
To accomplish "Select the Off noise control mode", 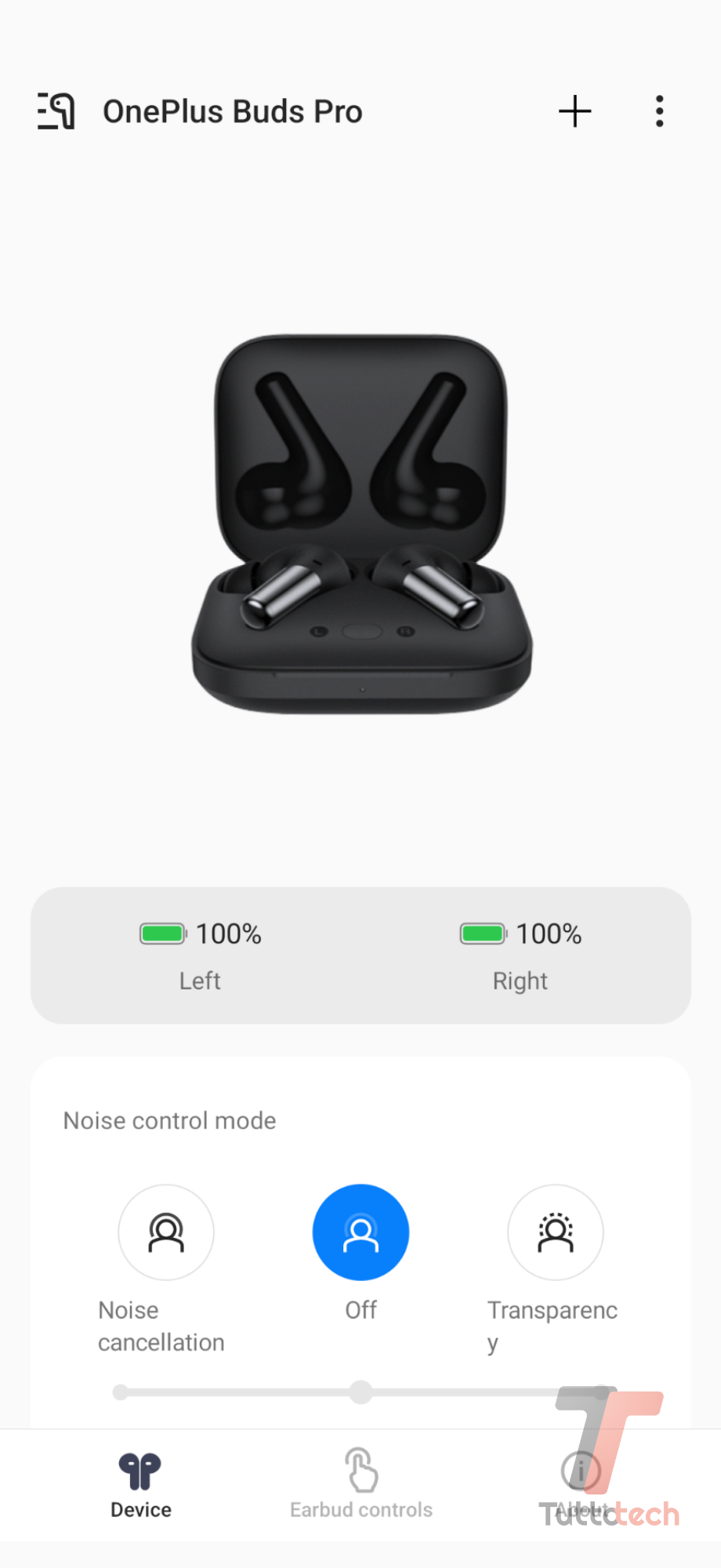I will coord(360,1232).
